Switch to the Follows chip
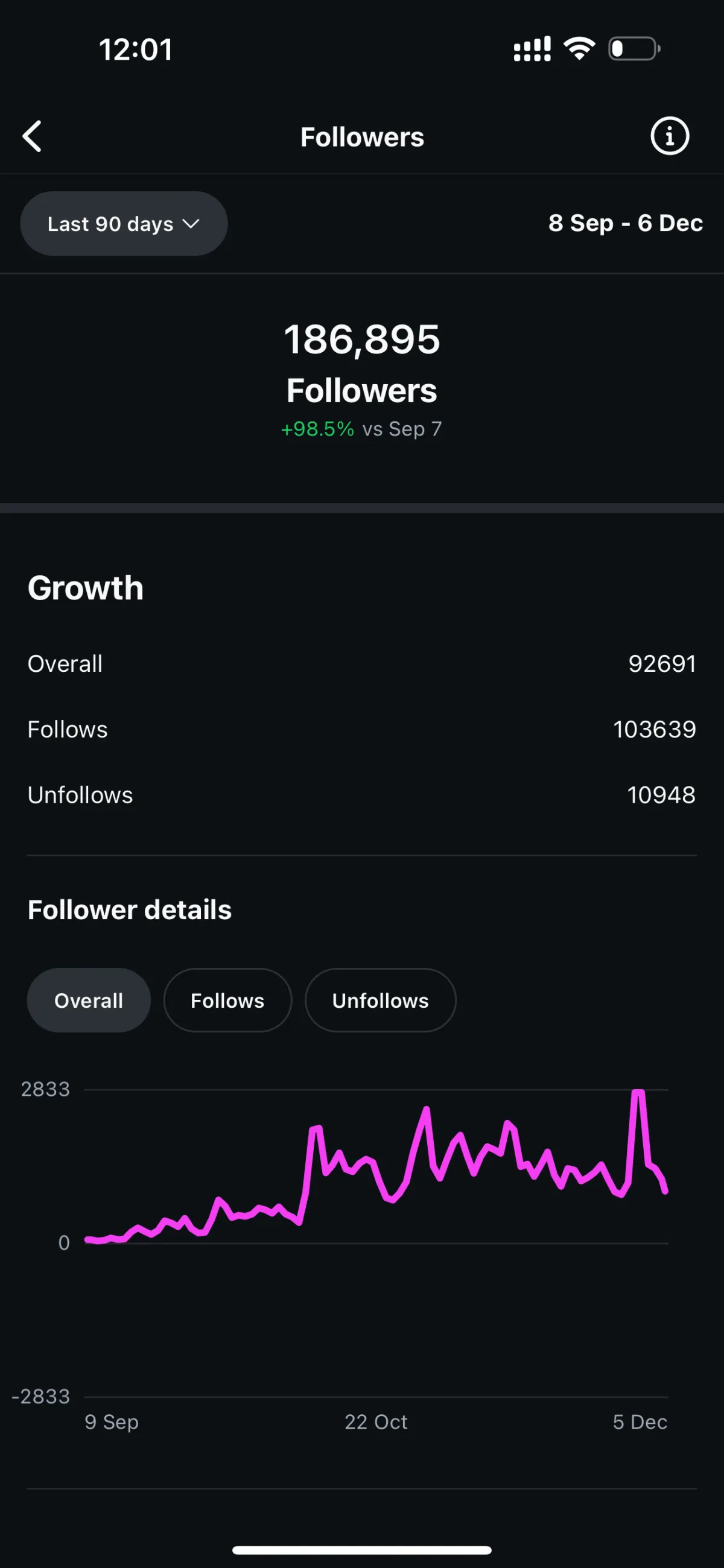Image resolution: width=724 pixels, height=1568 pixels. click(227, 1000)
